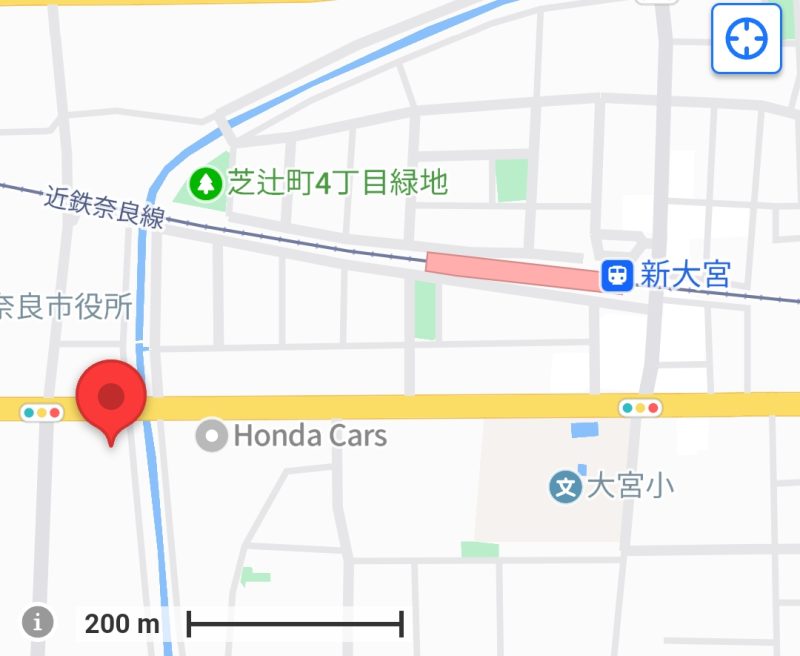Open the 芝辻町4丁目緑地 park marker
The width and height of the screenshot is (800, 656).
[x=207, y=183]
